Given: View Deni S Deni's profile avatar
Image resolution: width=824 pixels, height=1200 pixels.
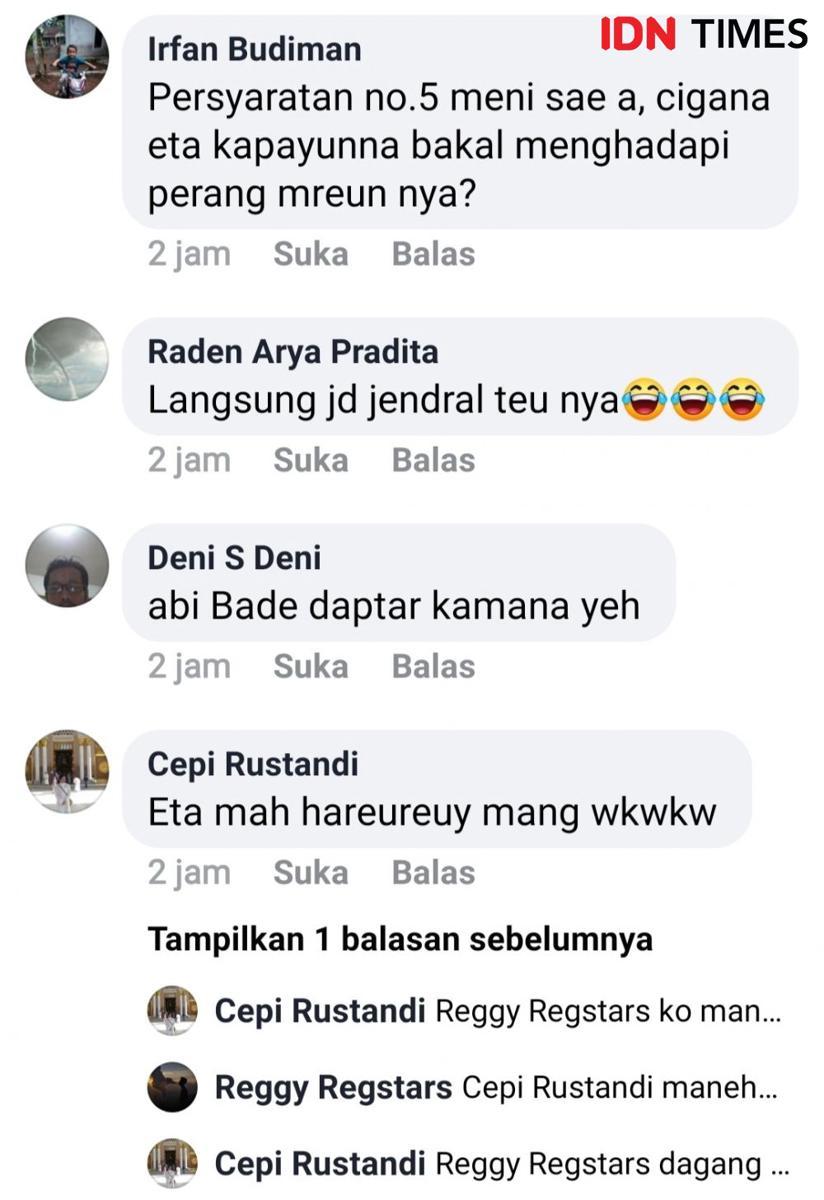Looking at the screenshot, I should coord(67,566).
